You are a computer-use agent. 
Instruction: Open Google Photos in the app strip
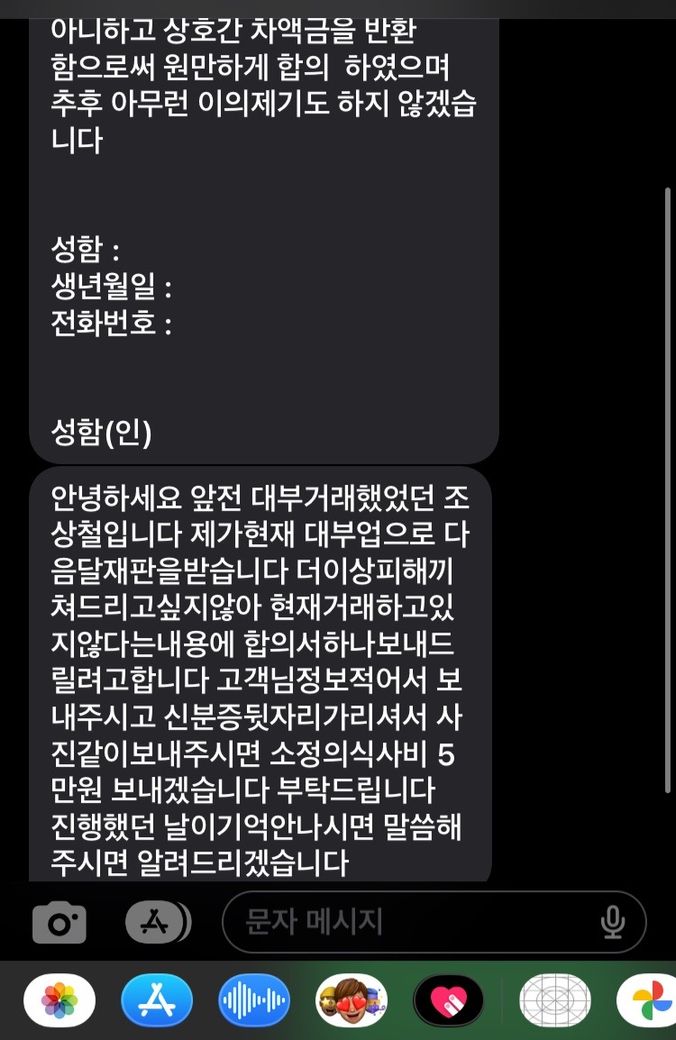(646, 1000)
